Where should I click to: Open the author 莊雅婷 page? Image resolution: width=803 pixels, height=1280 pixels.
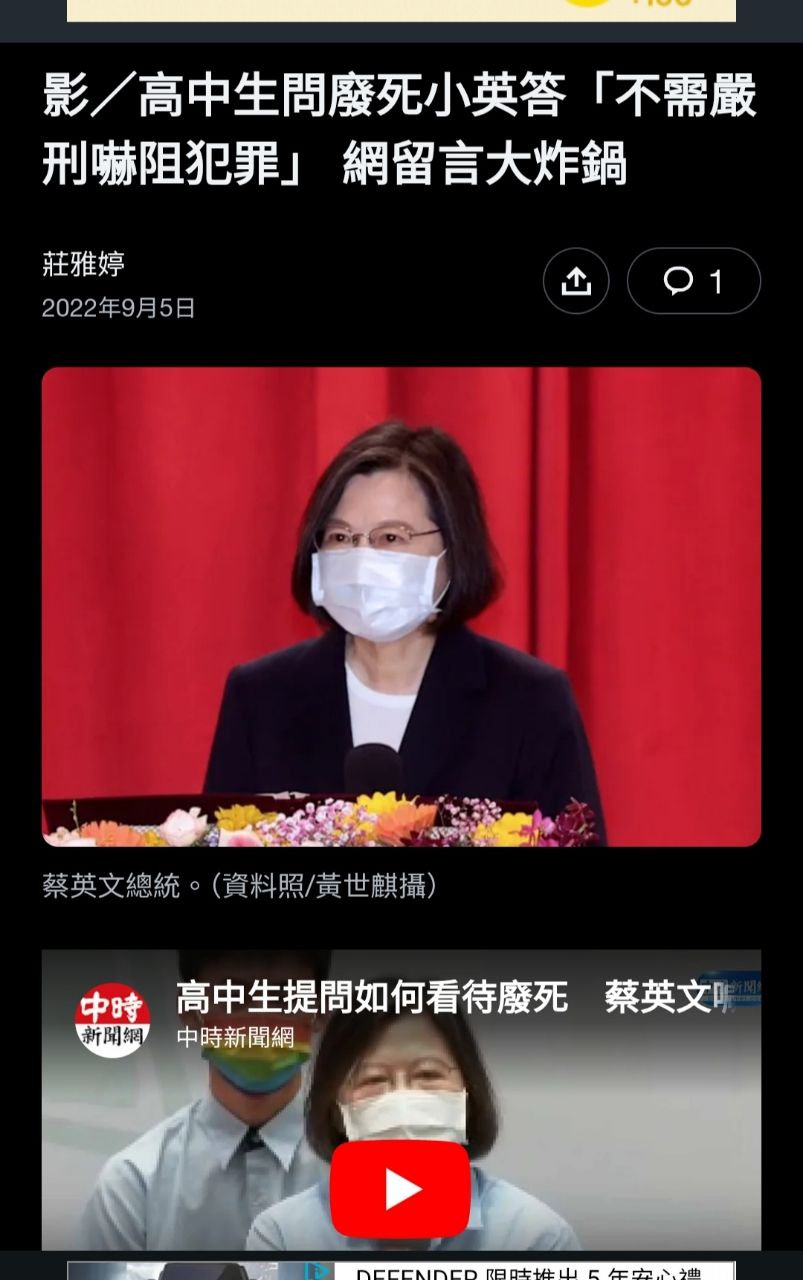click(83, 265)
